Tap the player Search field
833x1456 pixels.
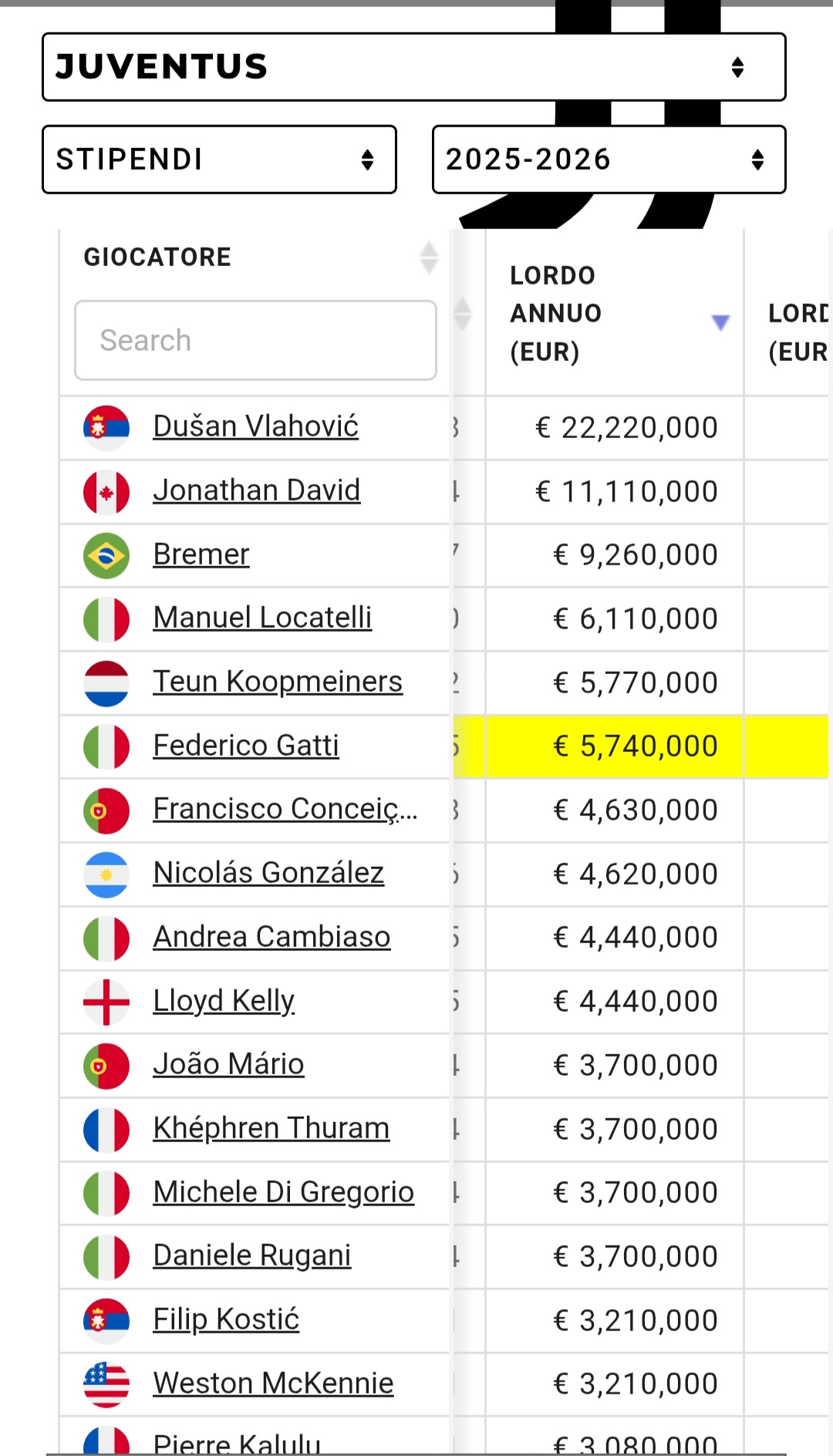255,340
